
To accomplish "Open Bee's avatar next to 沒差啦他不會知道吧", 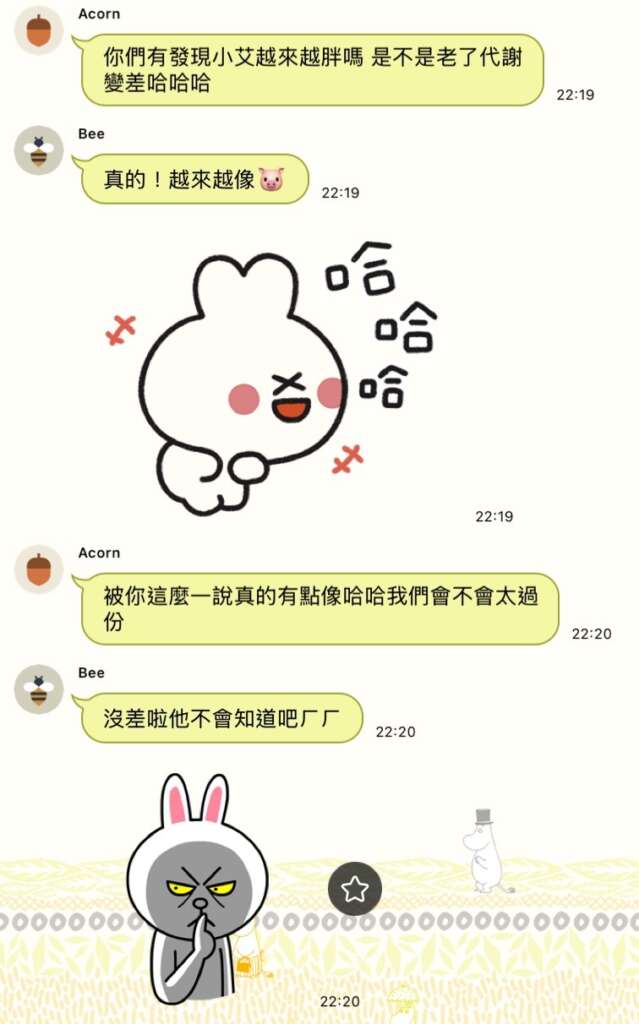I will point(38,689).
